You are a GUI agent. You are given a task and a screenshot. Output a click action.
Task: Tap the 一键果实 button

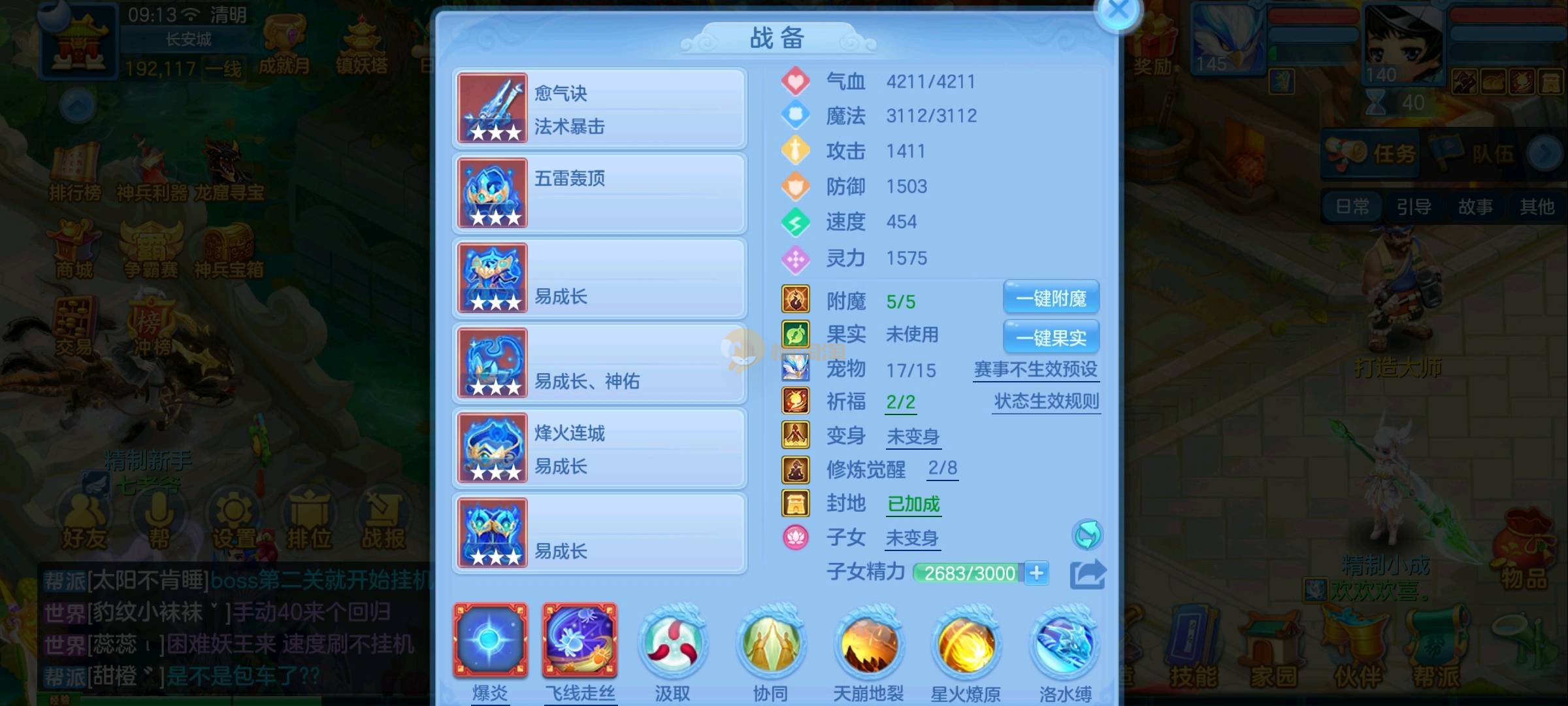click(x=1051, y=337)
